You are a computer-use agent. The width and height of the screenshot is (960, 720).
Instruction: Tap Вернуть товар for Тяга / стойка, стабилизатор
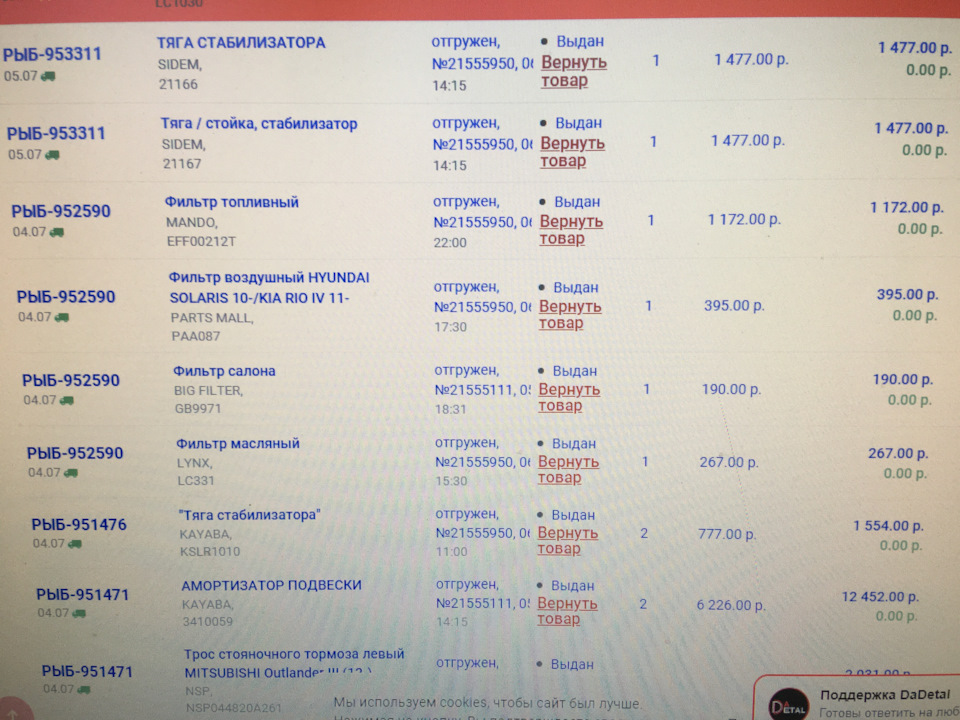pos(572,152)
